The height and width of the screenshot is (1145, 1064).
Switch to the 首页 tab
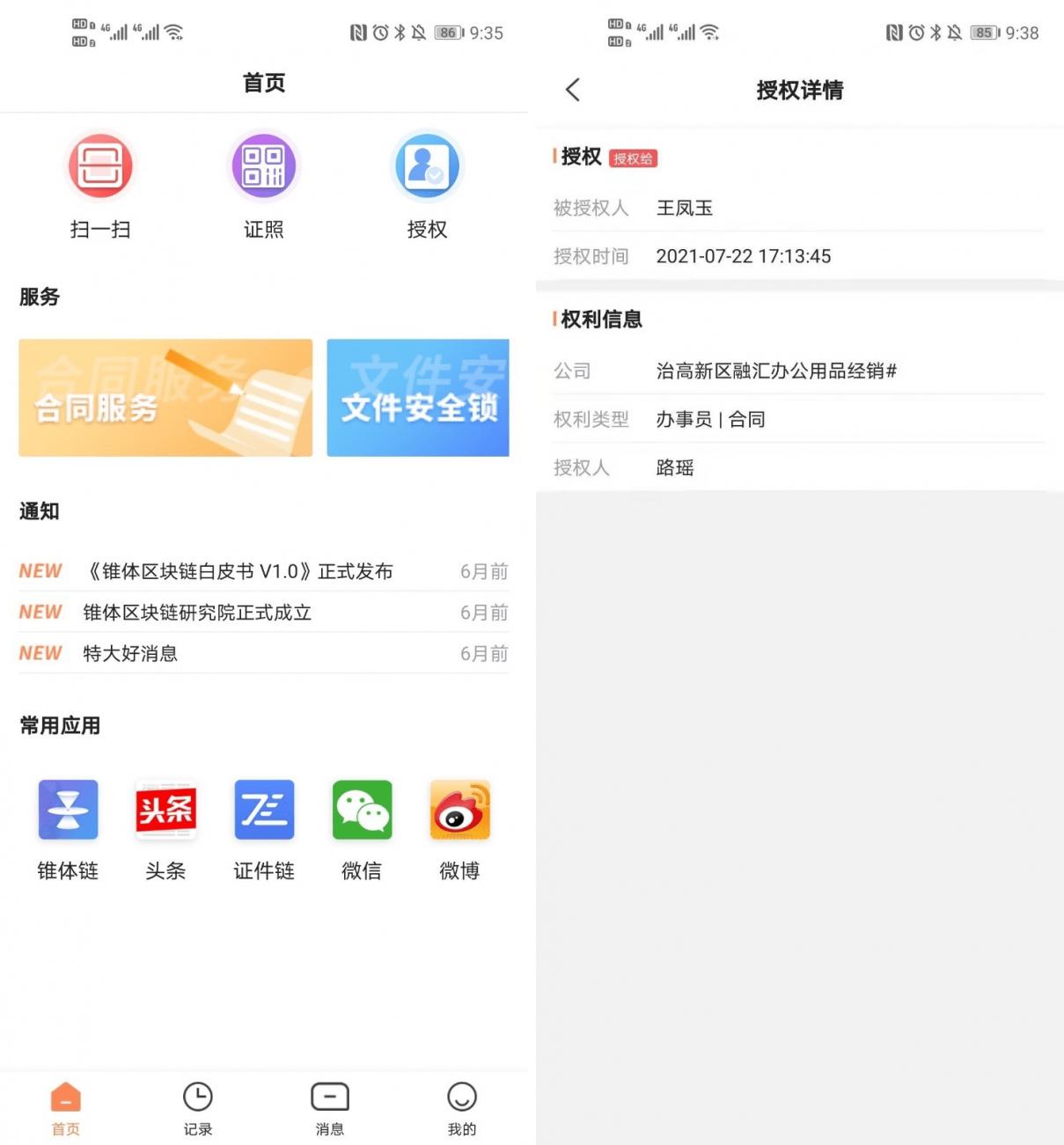pos(66,1108)
